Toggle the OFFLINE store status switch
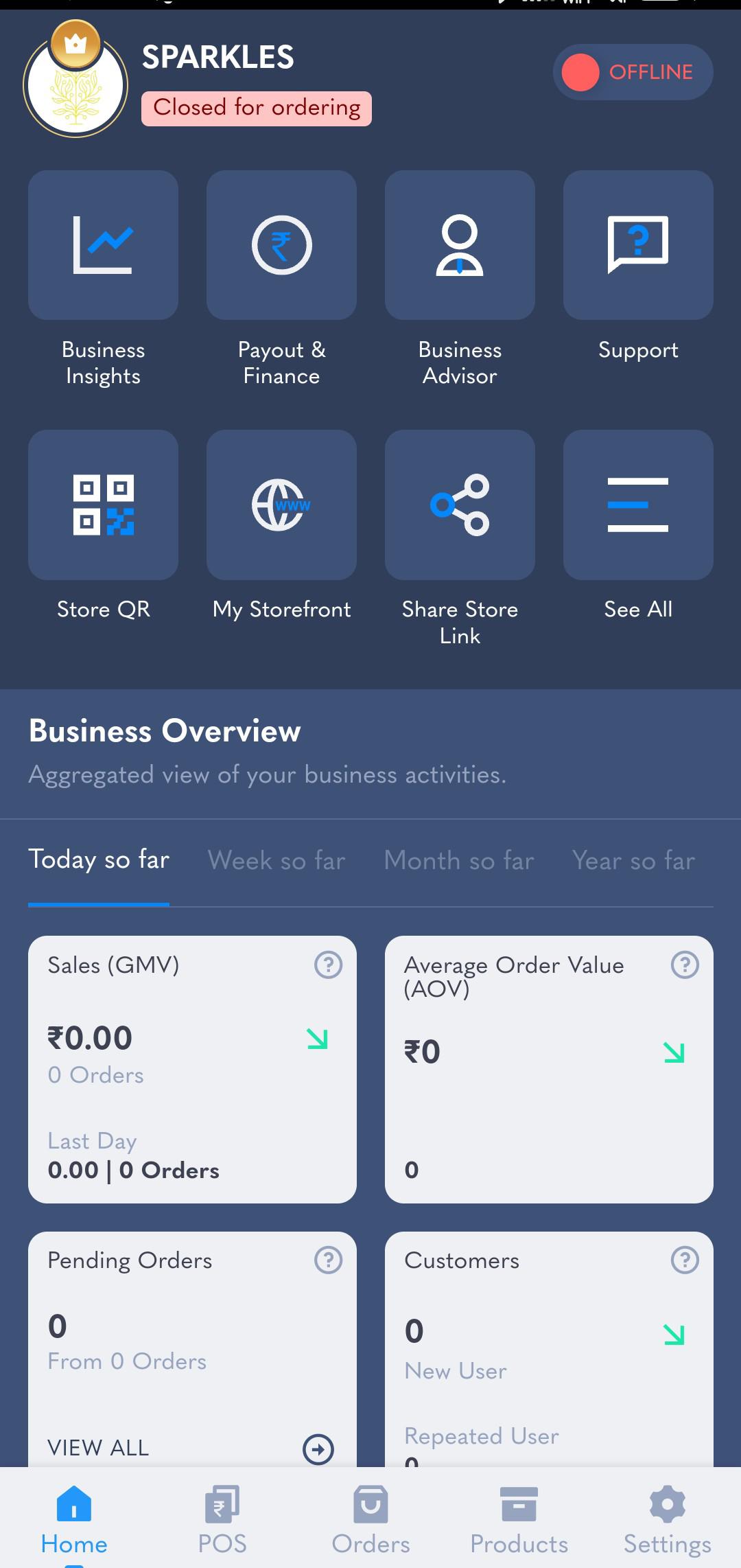The width and height of the screenshot is (741, 1568). click(633, 72)
